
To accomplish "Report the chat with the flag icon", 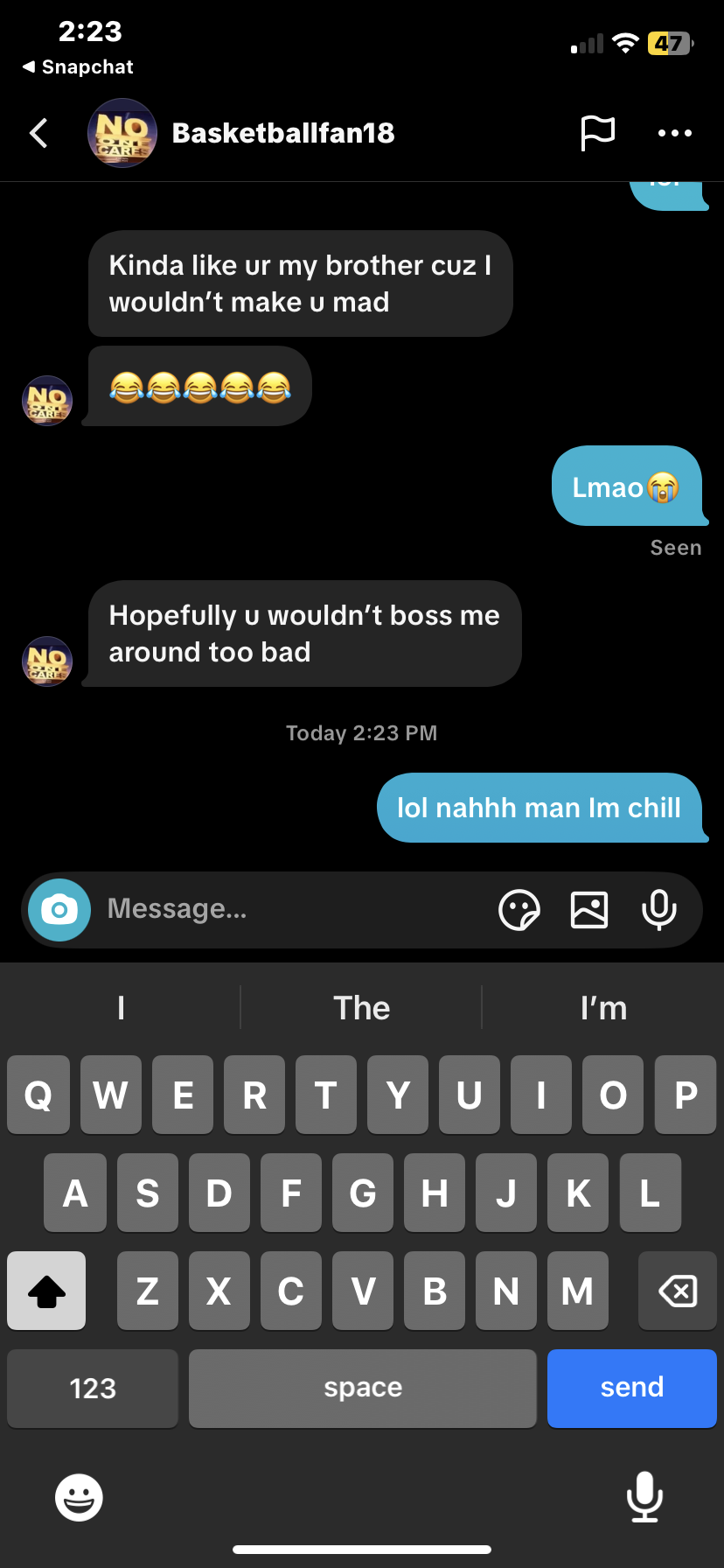I will 598,133.
